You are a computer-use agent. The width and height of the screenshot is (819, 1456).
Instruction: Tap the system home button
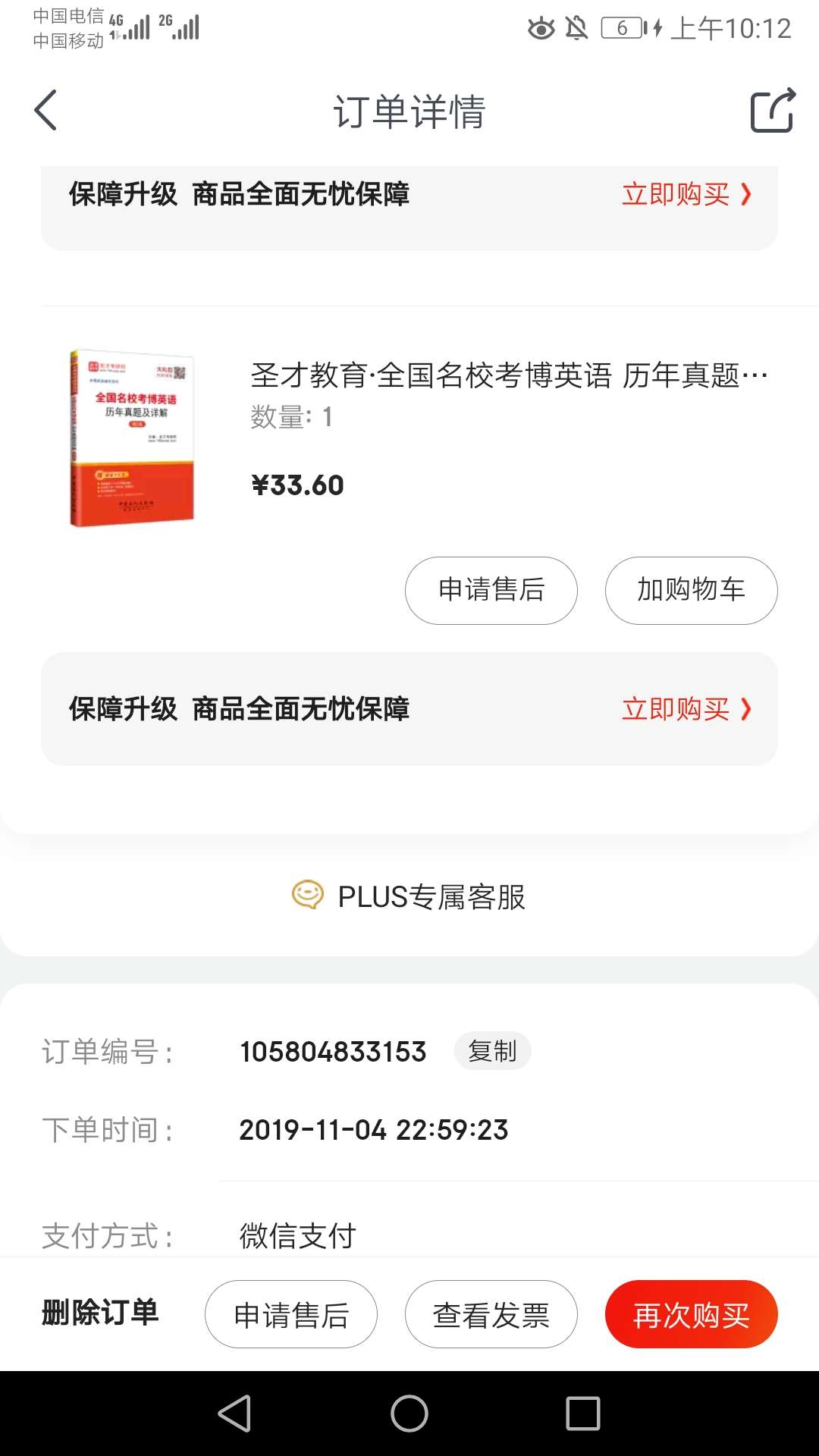click(x=409, y=1414)
